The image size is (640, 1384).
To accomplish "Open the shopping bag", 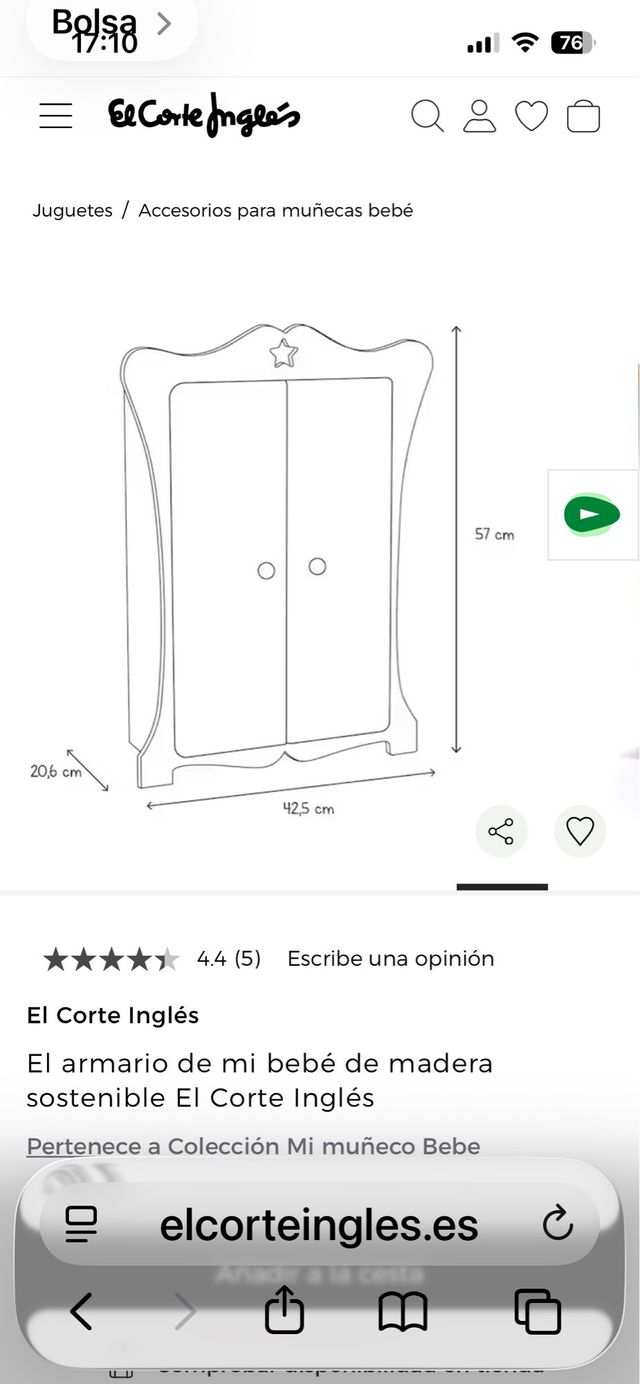I will click(x=583, y=116).
